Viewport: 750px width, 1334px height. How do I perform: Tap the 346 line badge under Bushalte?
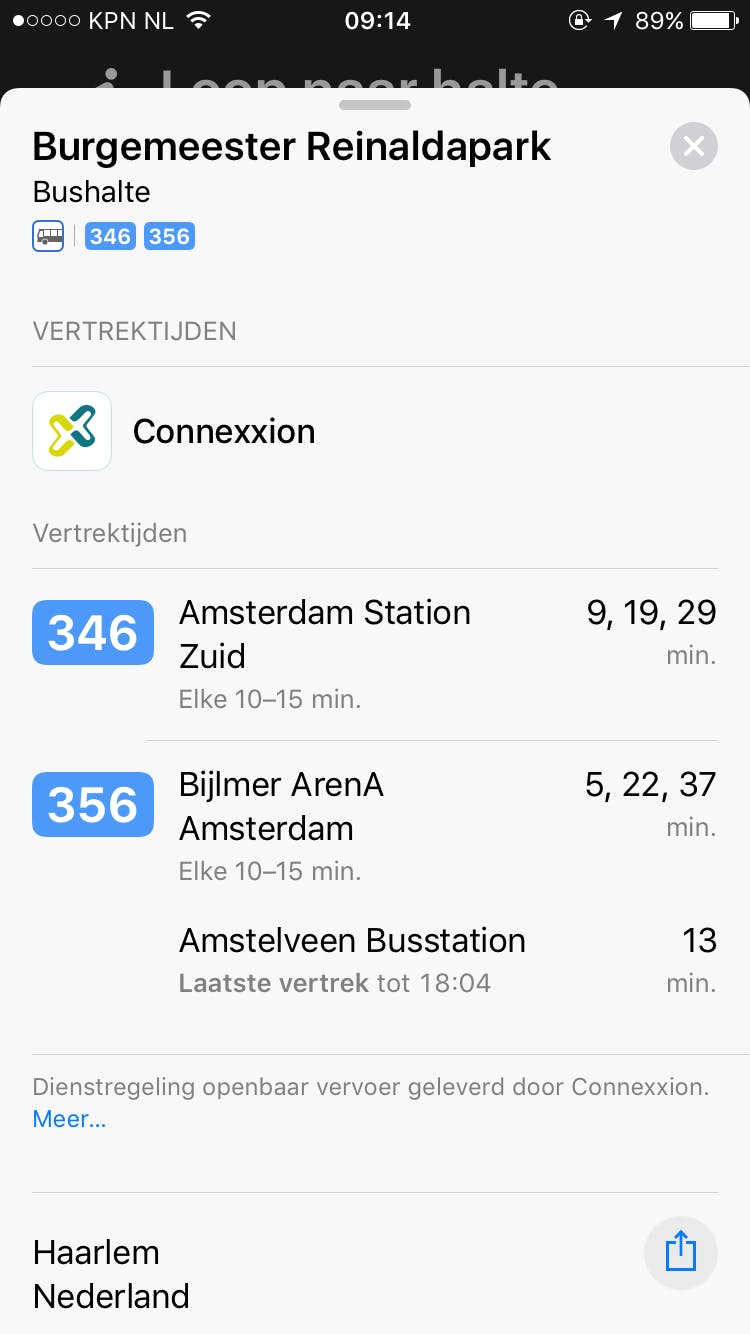pyautogui.click(x=110, y=236)
